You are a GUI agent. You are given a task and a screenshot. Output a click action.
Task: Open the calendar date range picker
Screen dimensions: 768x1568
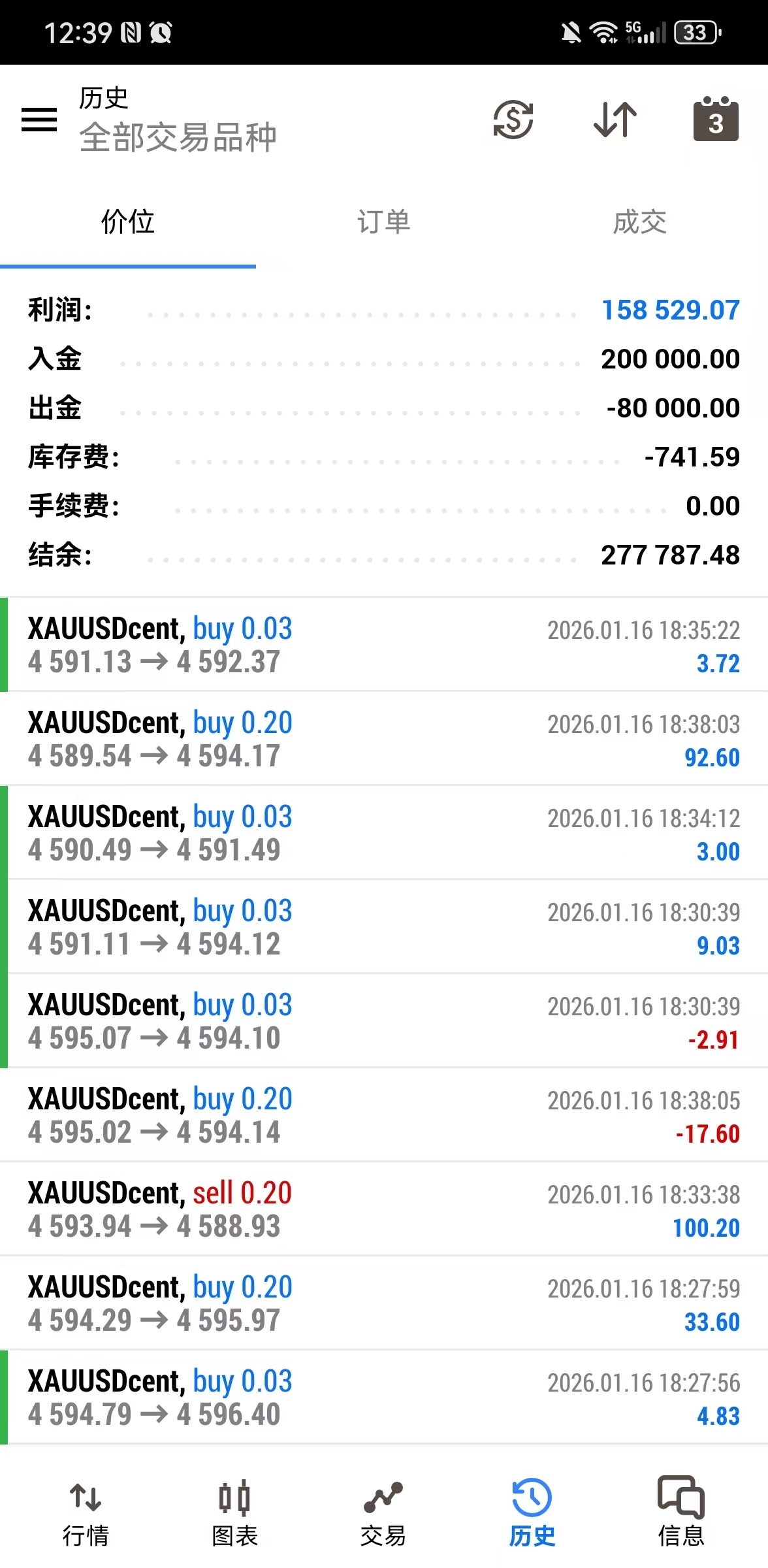[x=716, y=120]
